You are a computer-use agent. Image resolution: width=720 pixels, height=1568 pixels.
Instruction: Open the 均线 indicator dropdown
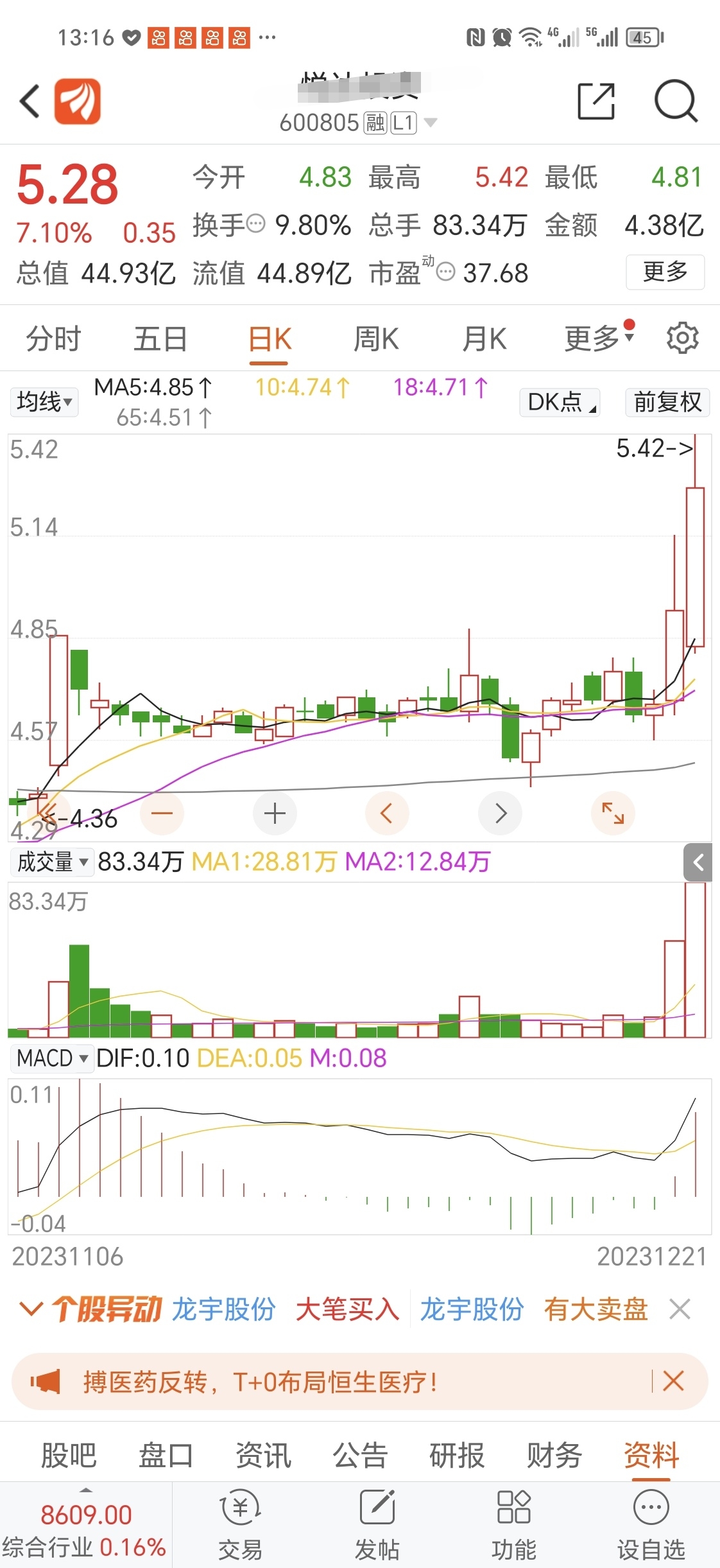pos(44,402)
